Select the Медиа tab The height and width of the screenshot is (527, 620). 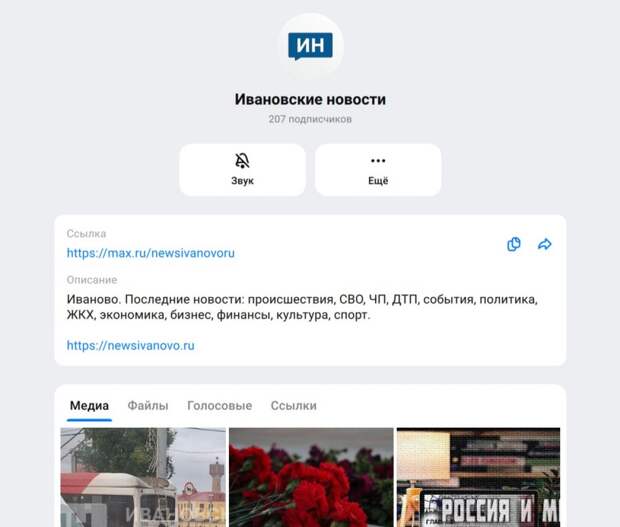(90, 406)
